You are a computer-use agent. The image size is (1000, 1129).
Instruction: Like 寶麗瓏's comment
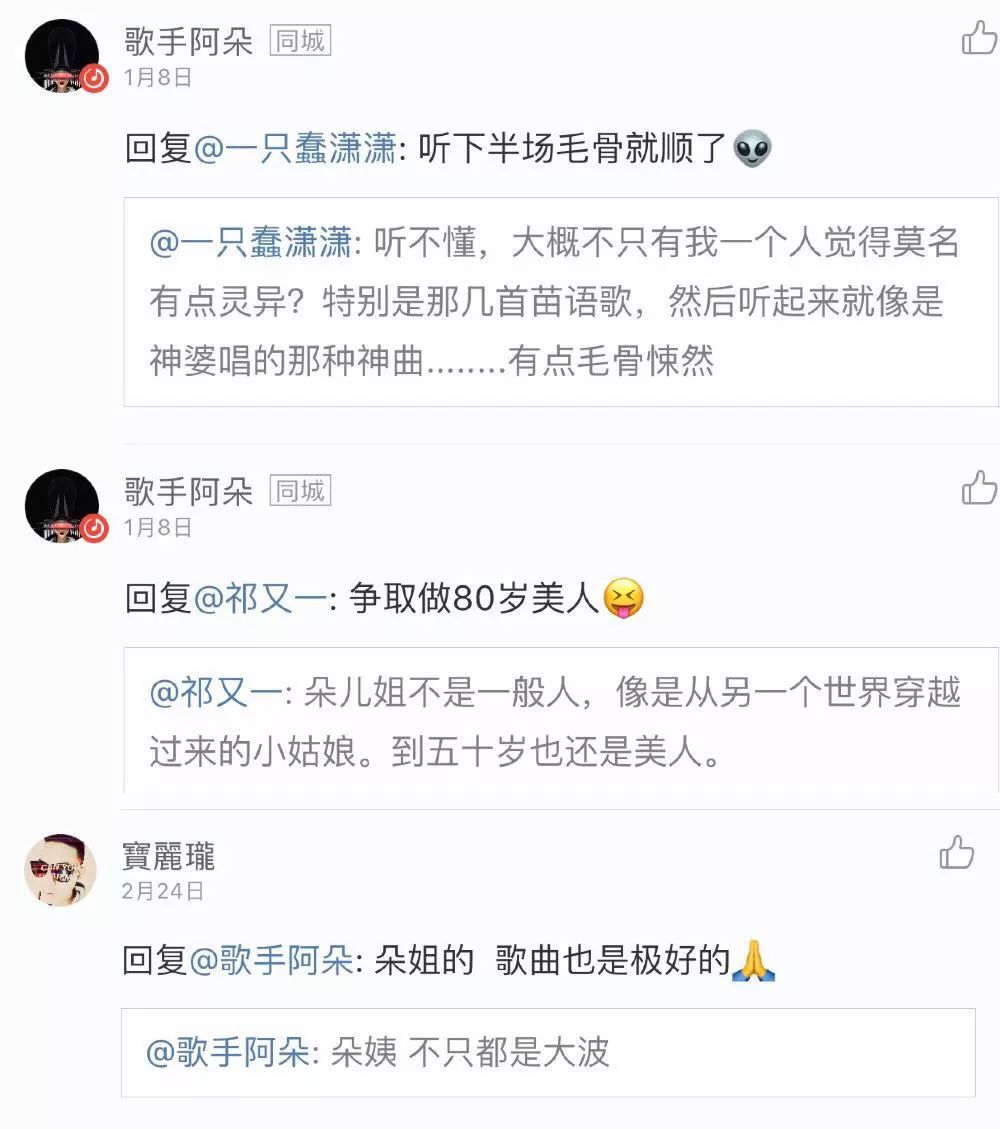956,853
